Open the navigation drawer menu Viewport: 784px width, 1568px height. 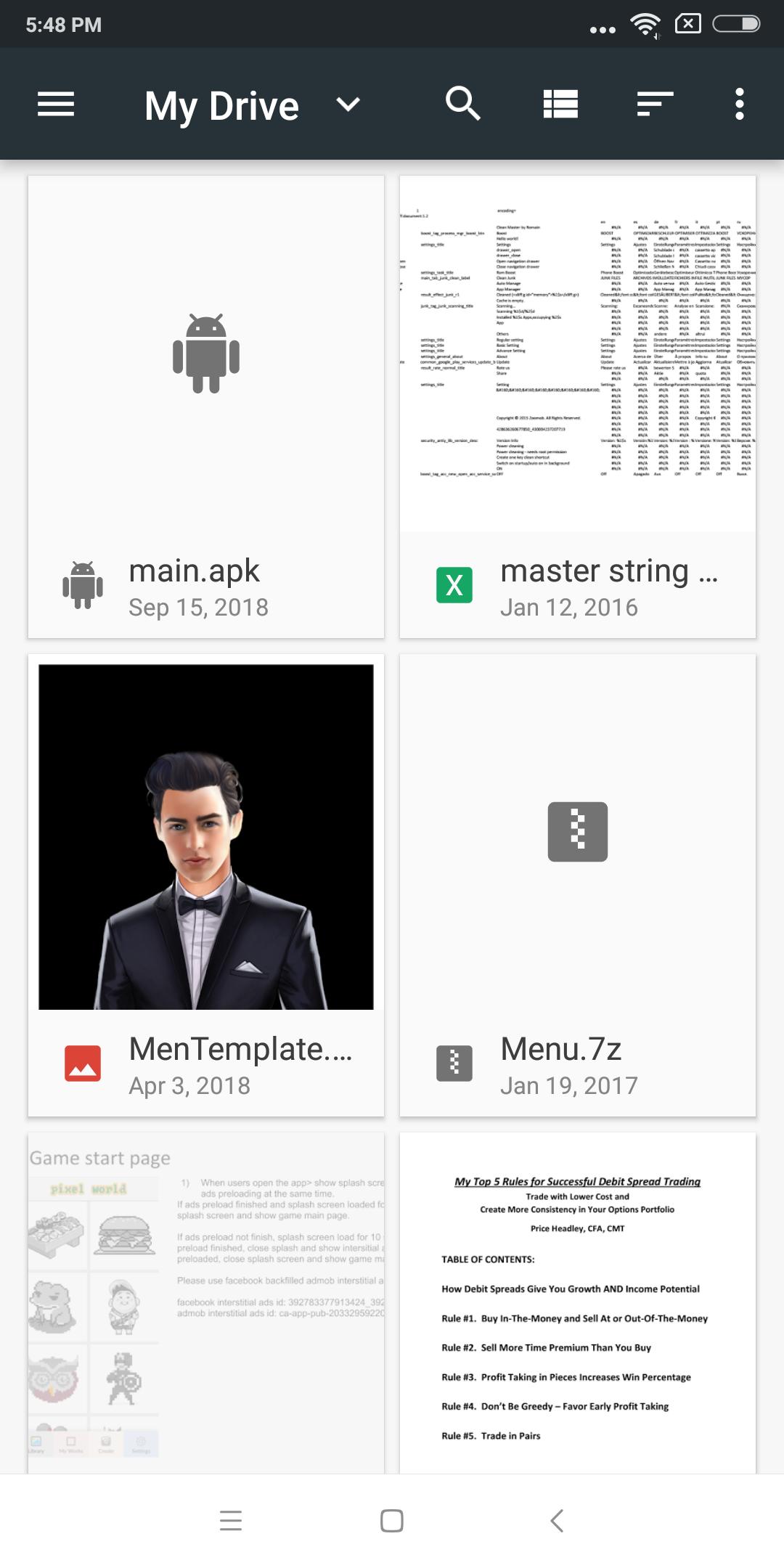56,105
